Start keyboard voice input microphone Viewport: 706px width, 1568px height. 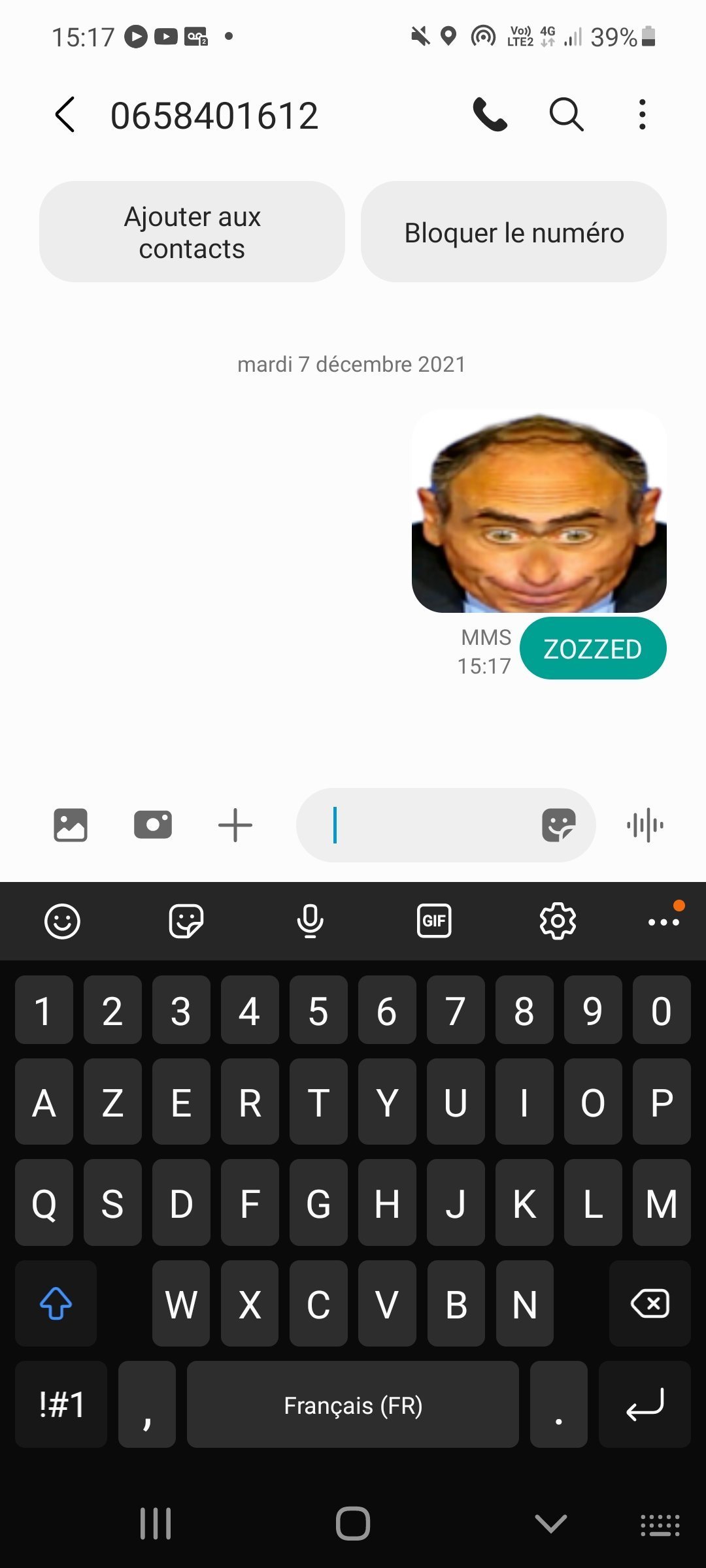pos(310,921)
